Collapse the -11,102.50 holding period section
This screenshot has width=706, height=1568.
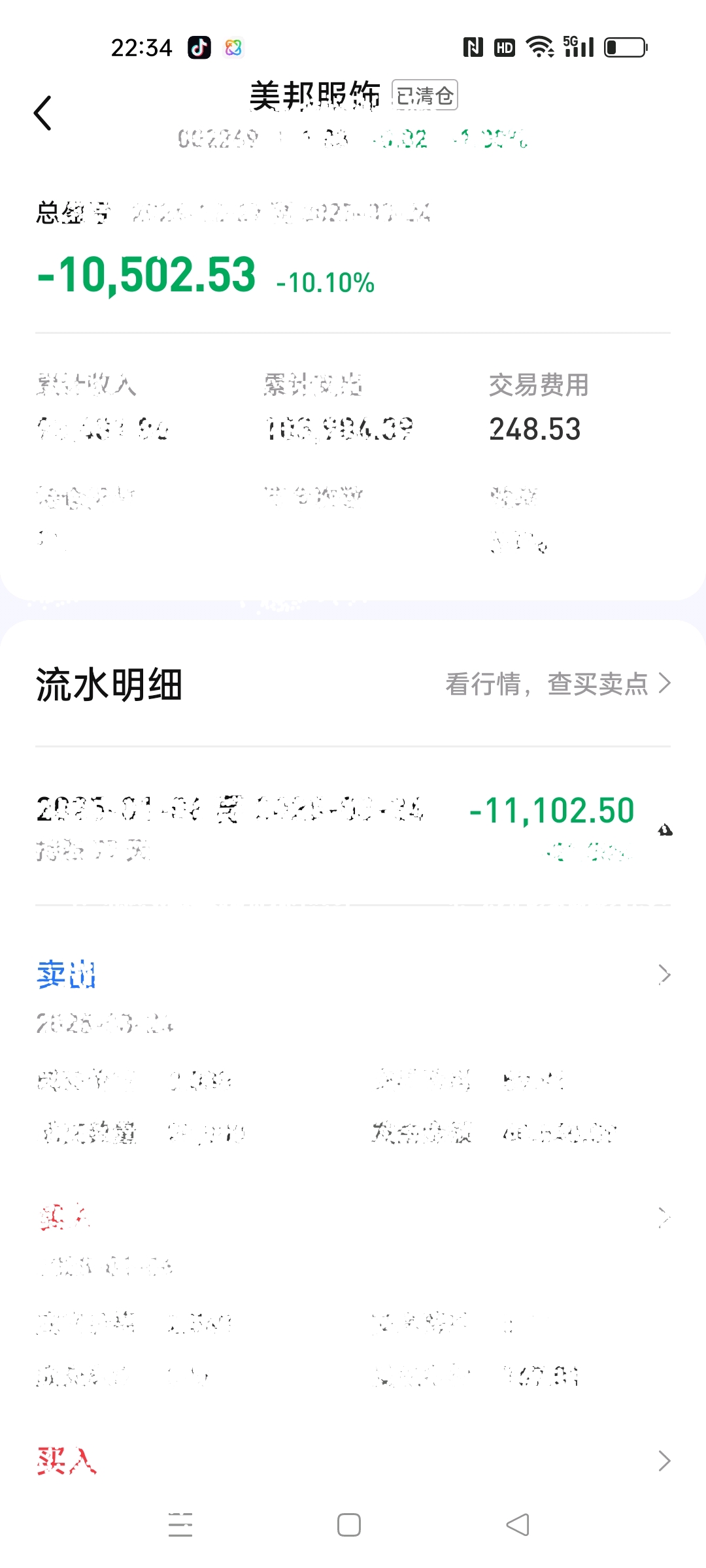[665, 830]
